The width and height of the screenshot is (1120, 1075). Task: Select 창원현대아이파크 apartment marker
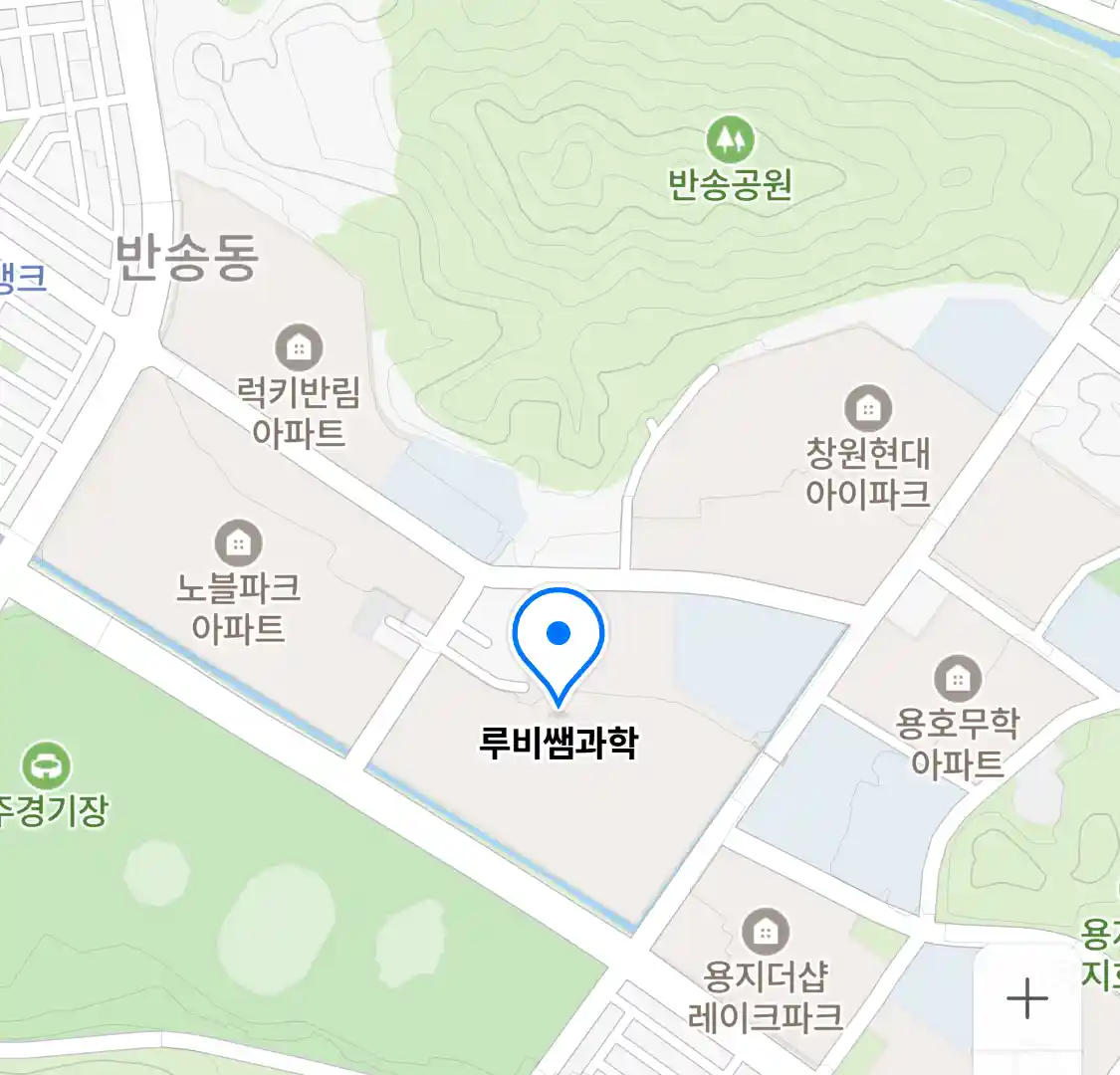click(868, 408)
